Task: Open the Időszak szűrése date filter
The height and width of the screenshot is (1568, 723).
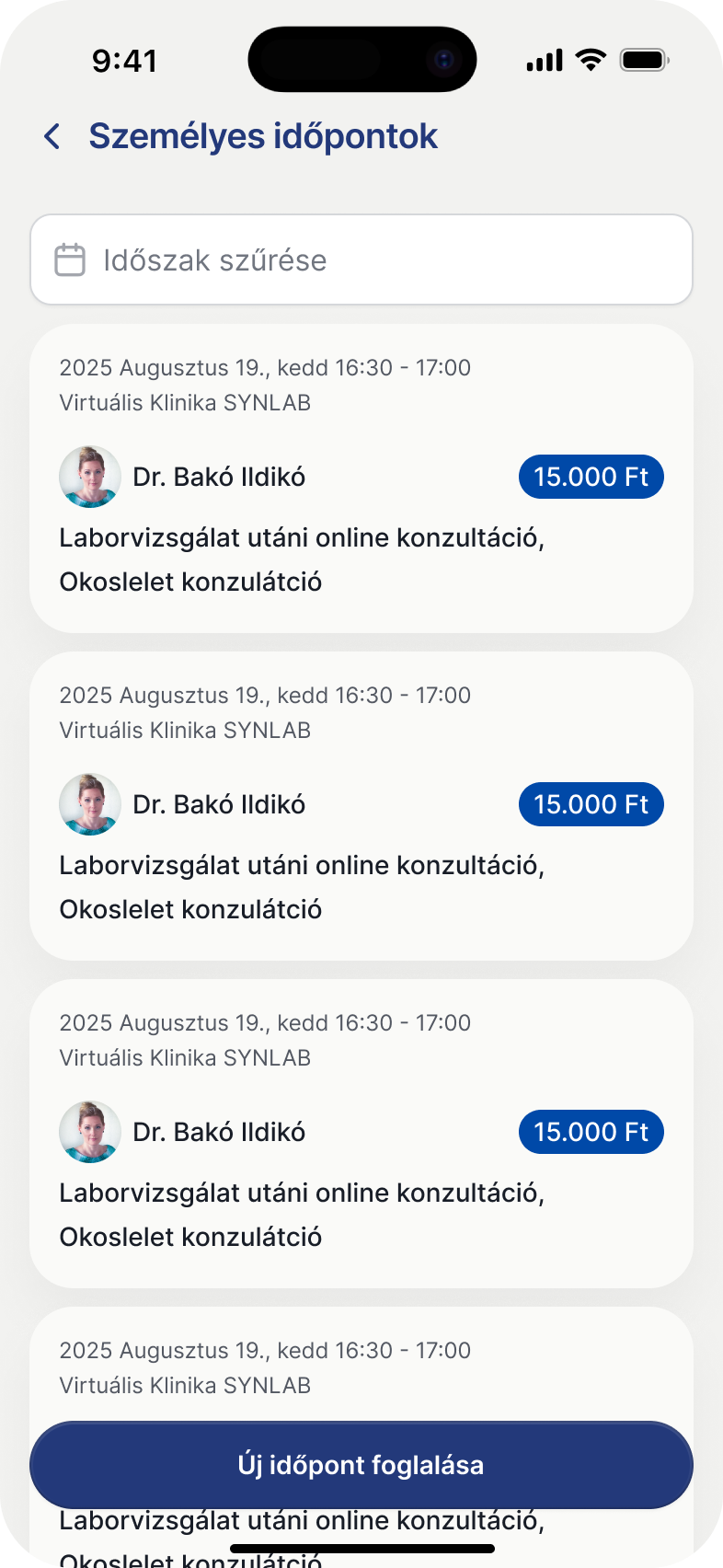Action: tap(361, 260)
